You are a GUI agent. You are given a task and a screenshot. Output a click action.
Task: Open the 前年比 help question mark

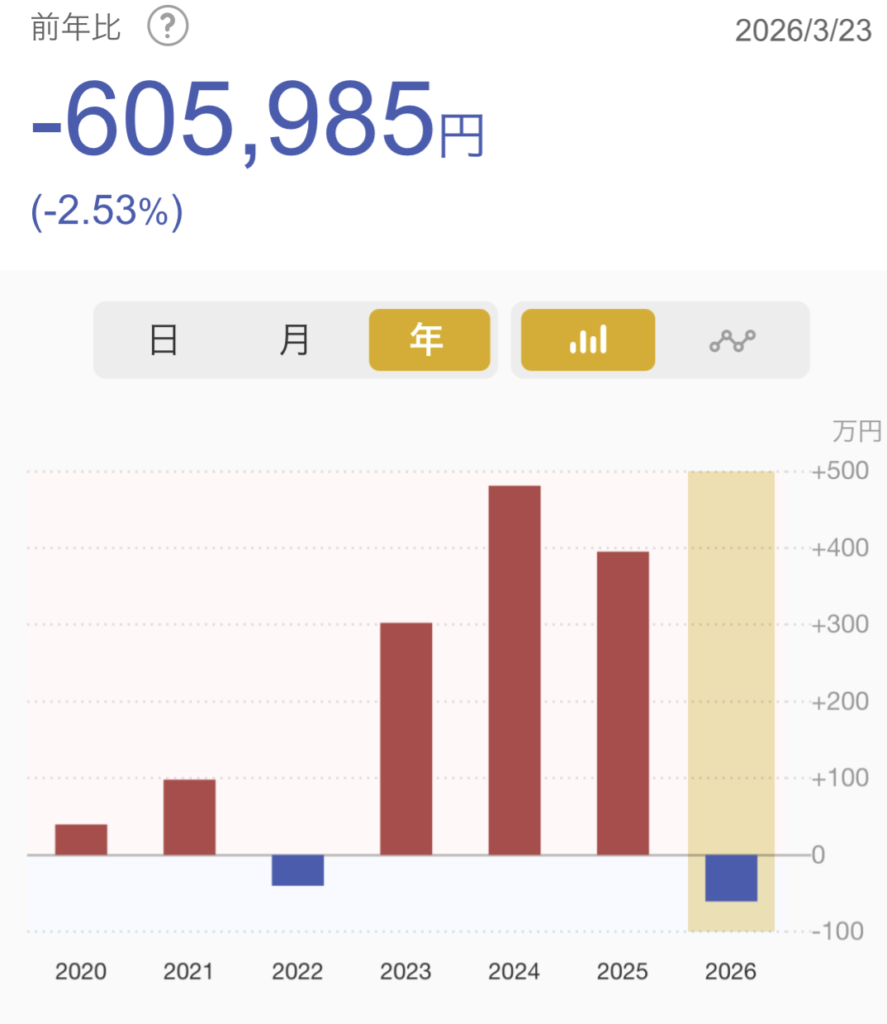click(x=168, y=27)
